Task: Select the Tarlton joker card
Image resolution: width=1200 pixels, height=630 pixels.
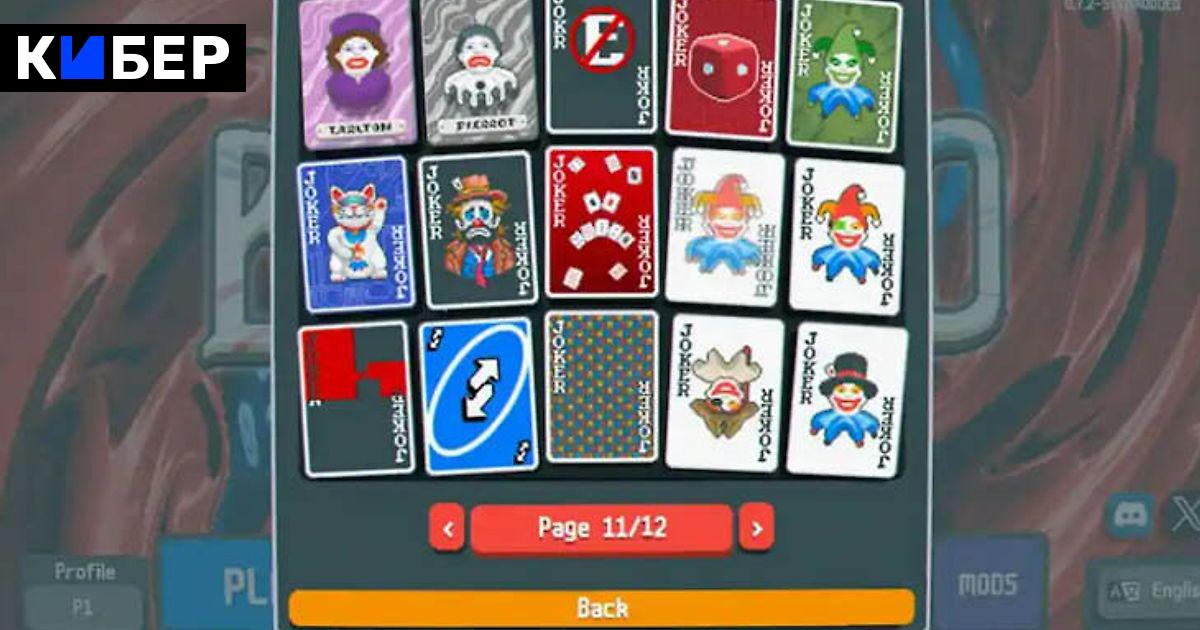Action: (x=356, y=70)
